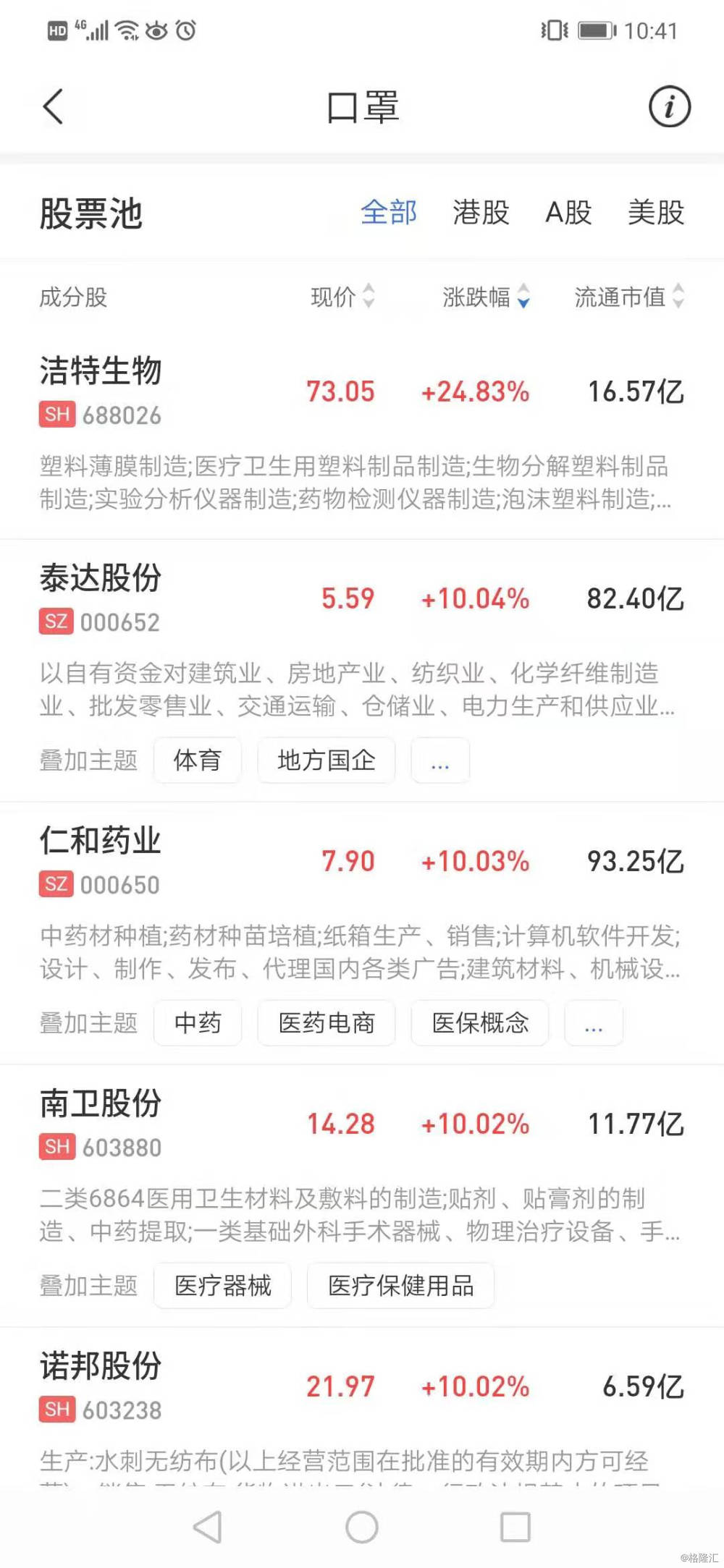The height and width of the screenshot is (1568, 724).
Task: Switch to the 美股 tab
Action: (657, 213)
